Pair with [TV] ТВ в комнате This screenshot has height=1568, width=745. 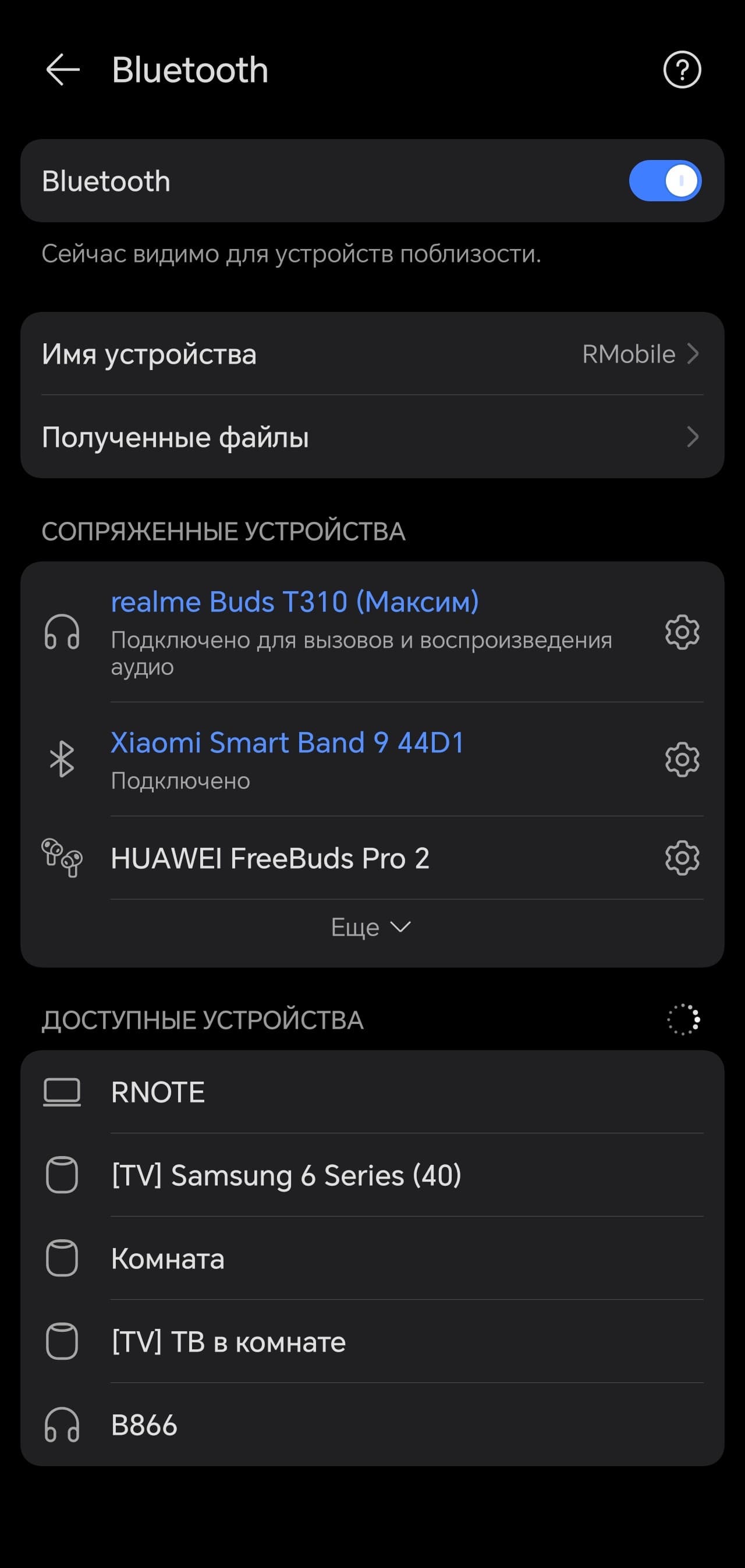point(371,1342)
